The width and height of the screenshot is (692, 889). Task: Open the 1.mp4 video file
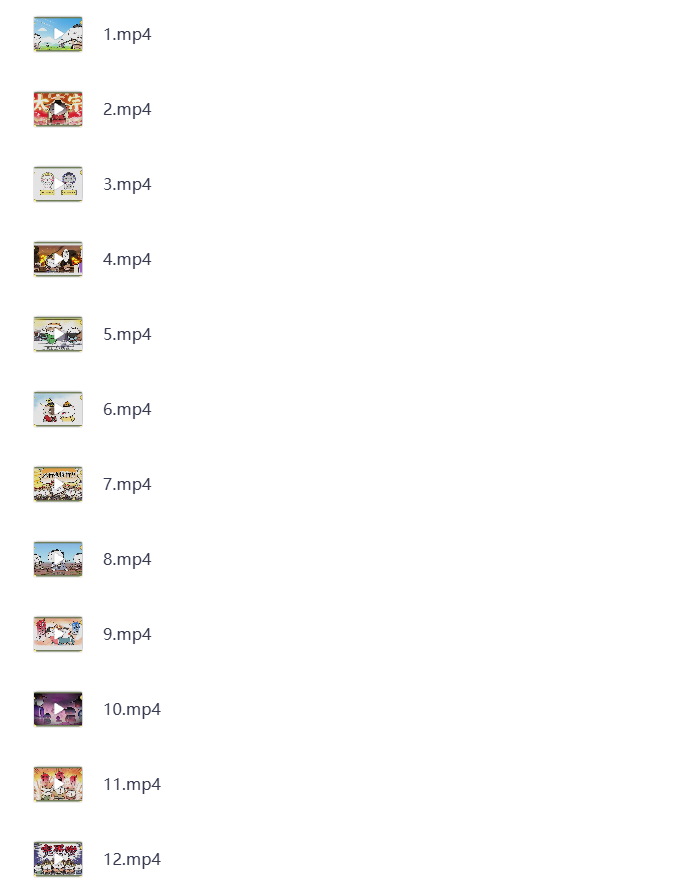[126, 35]
